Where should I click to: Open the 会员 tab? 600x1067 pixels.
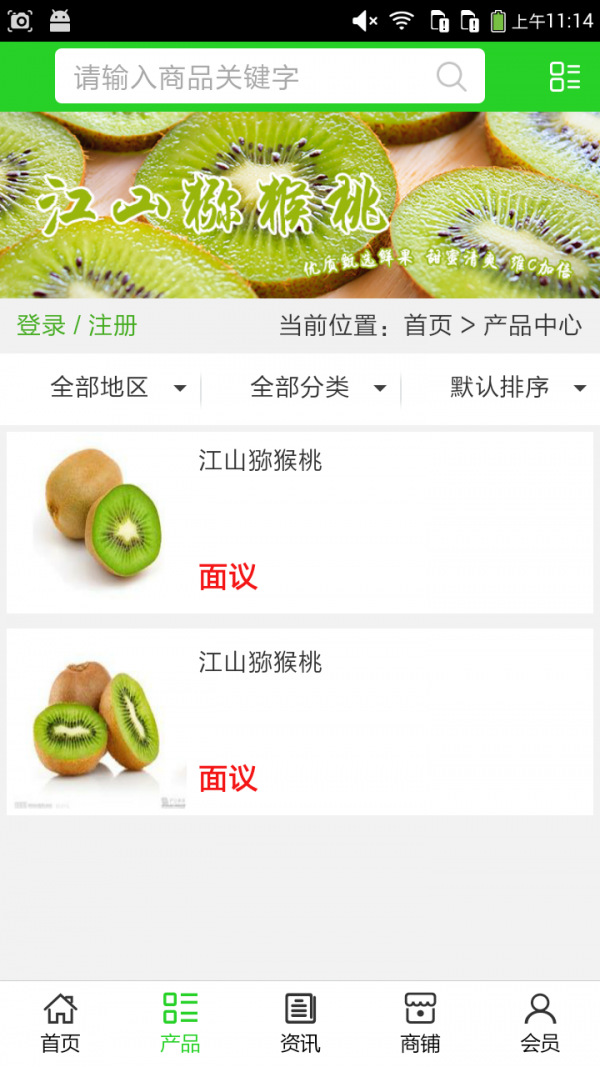540,1024
